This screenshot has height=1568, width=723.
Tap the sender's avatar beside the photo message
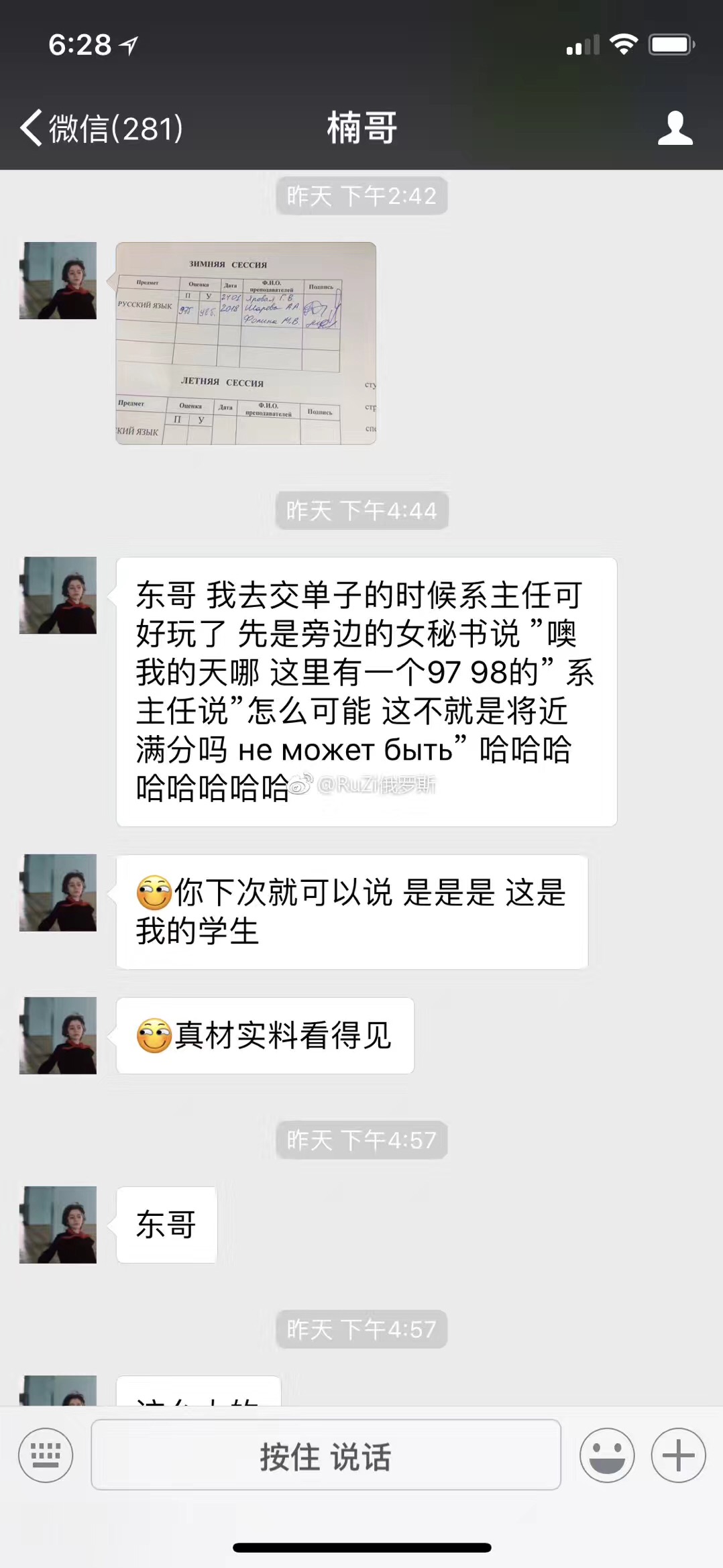click(58, 280)
